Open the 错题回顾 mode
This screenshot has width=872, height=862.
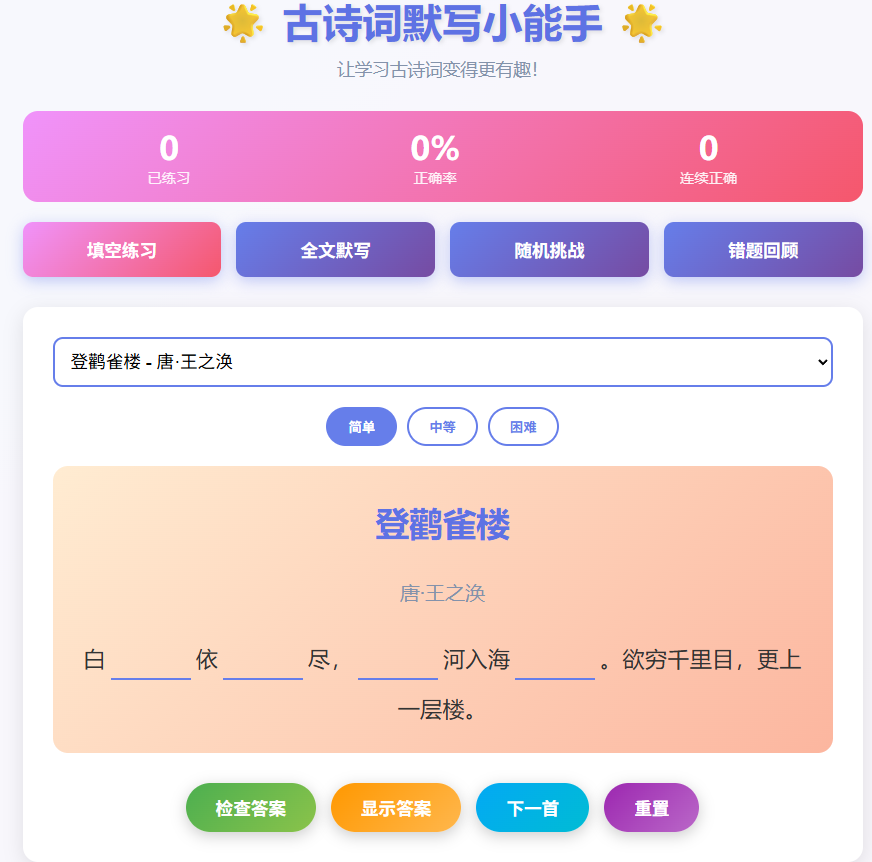click(x=763, y=250)
